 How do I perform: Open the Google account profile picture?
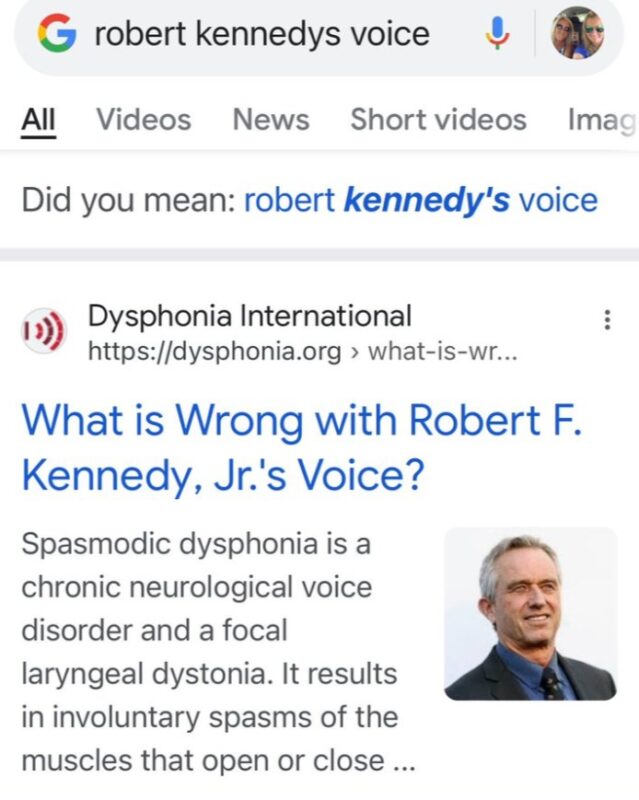click(578, 35)
